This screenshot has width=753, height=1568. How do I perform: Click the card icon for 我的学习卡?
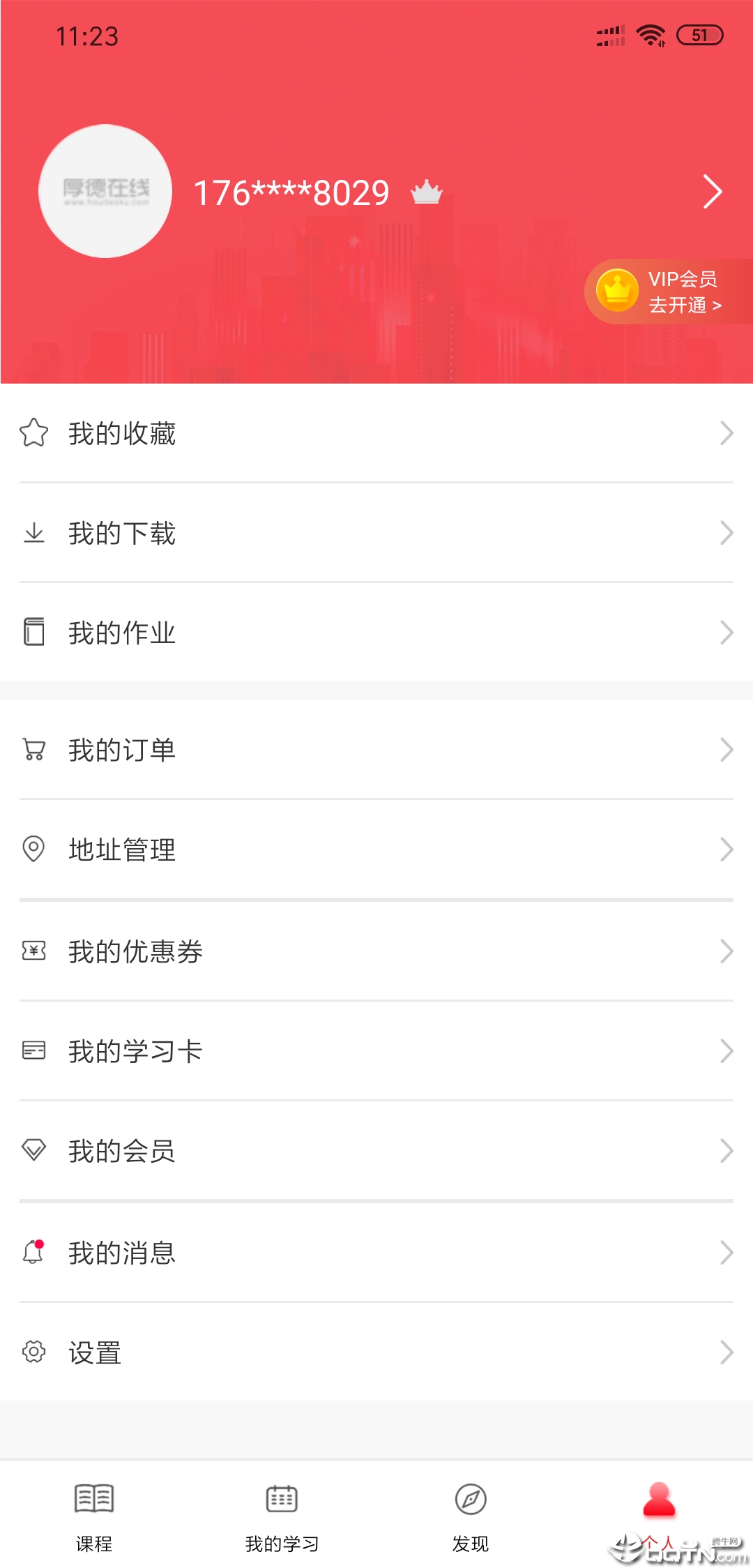(x=33, y=1050)
